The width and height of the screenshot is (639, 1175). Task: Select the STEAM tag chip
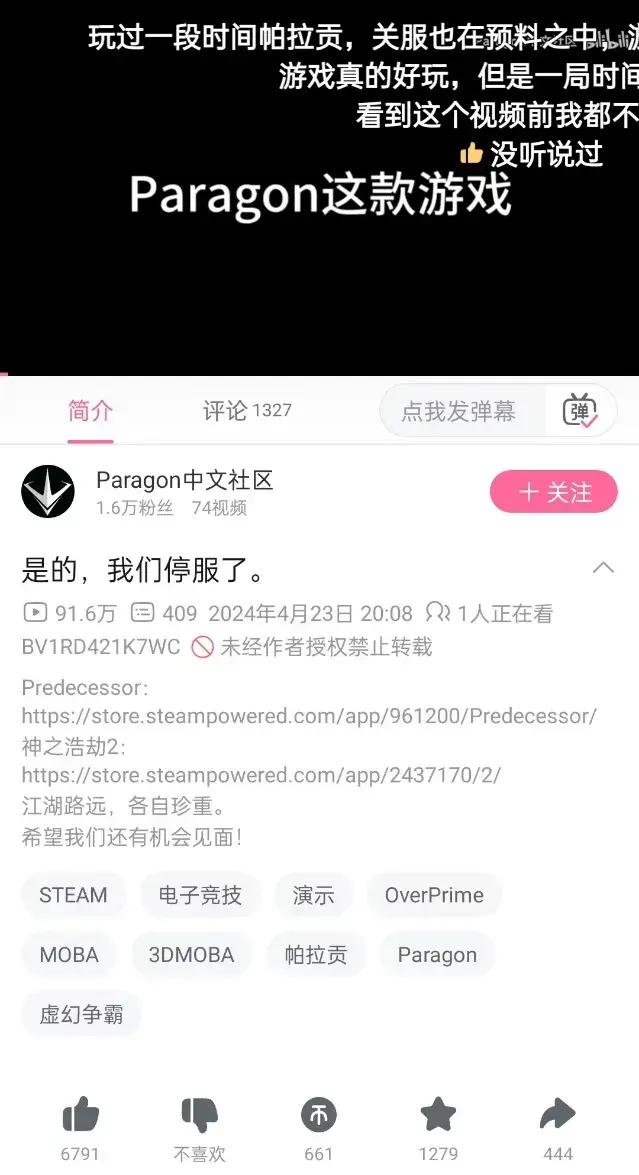point(73,895)
